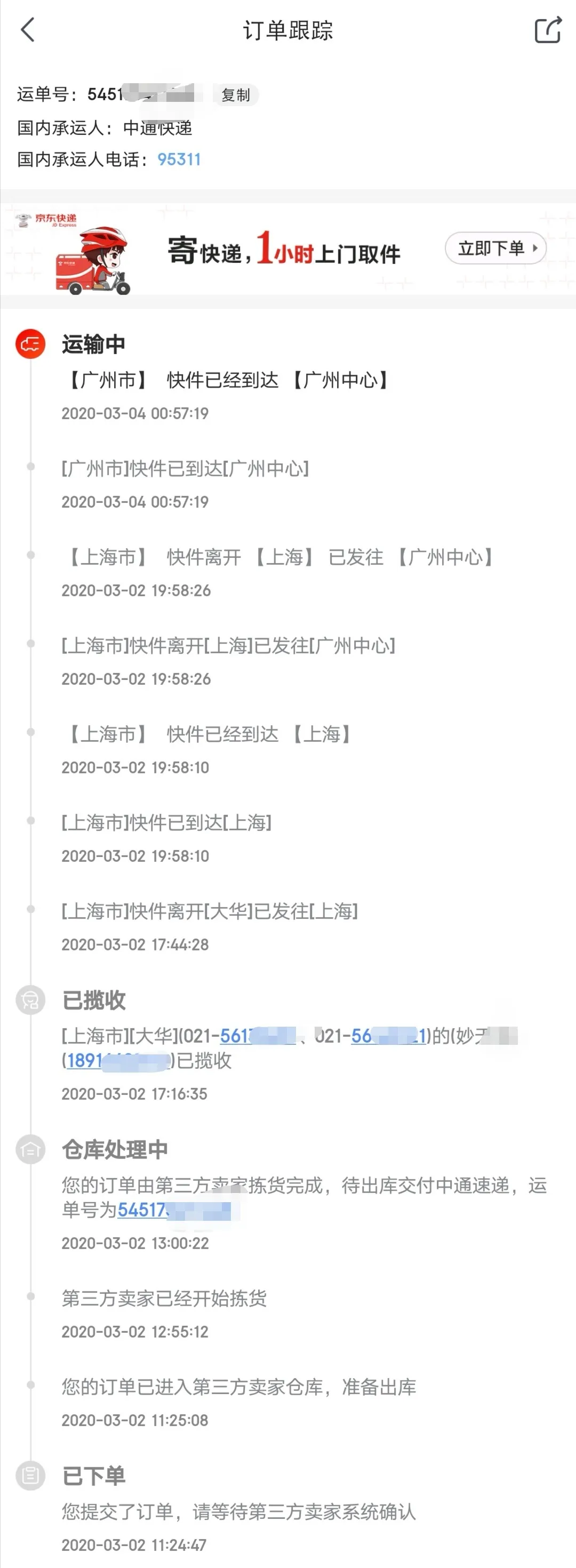Open waybill number link 54517 in warehouse step

click(x=173, y=1210)
